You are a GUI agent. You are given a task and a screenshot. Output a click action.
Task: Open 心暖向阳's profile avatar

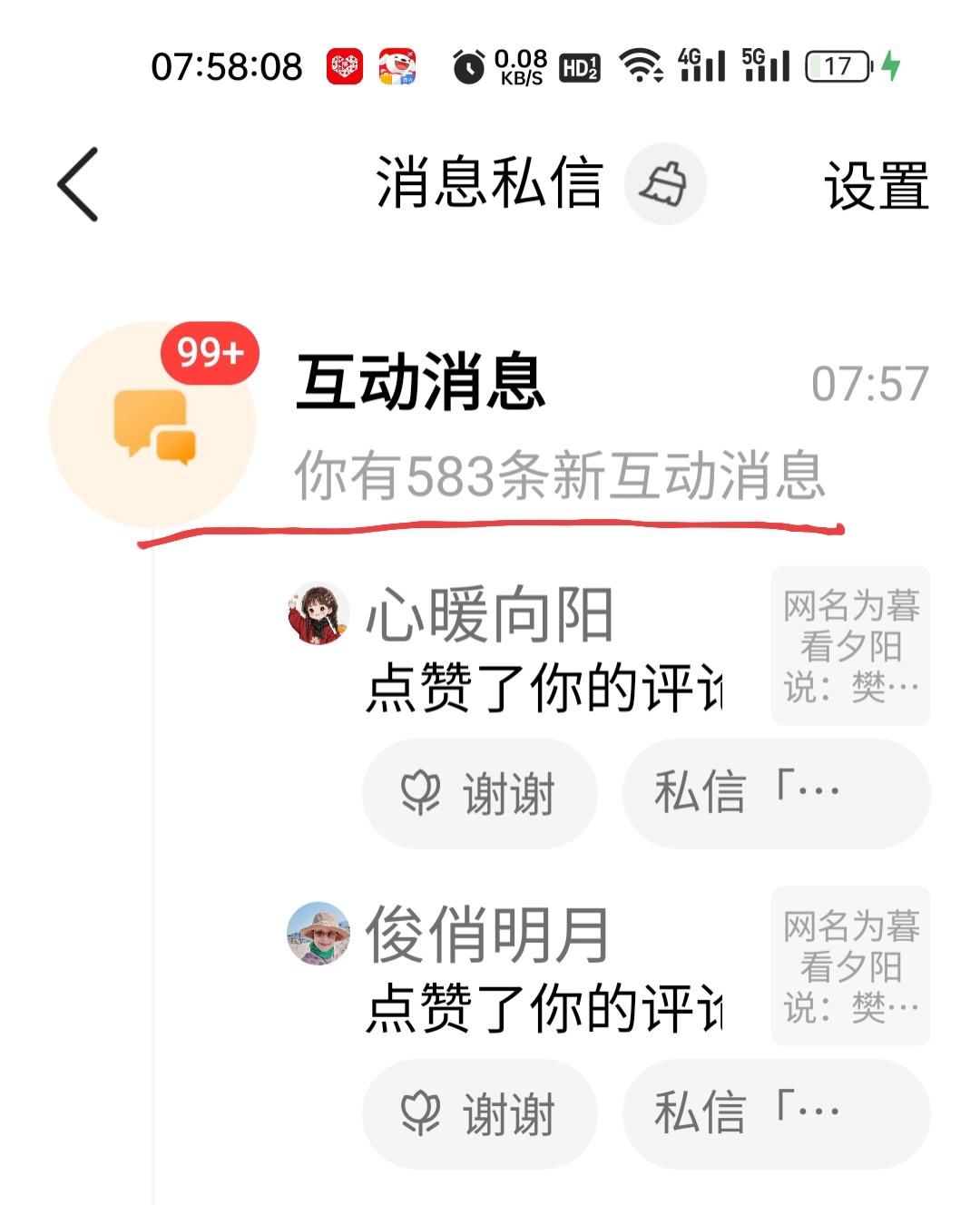318,615
